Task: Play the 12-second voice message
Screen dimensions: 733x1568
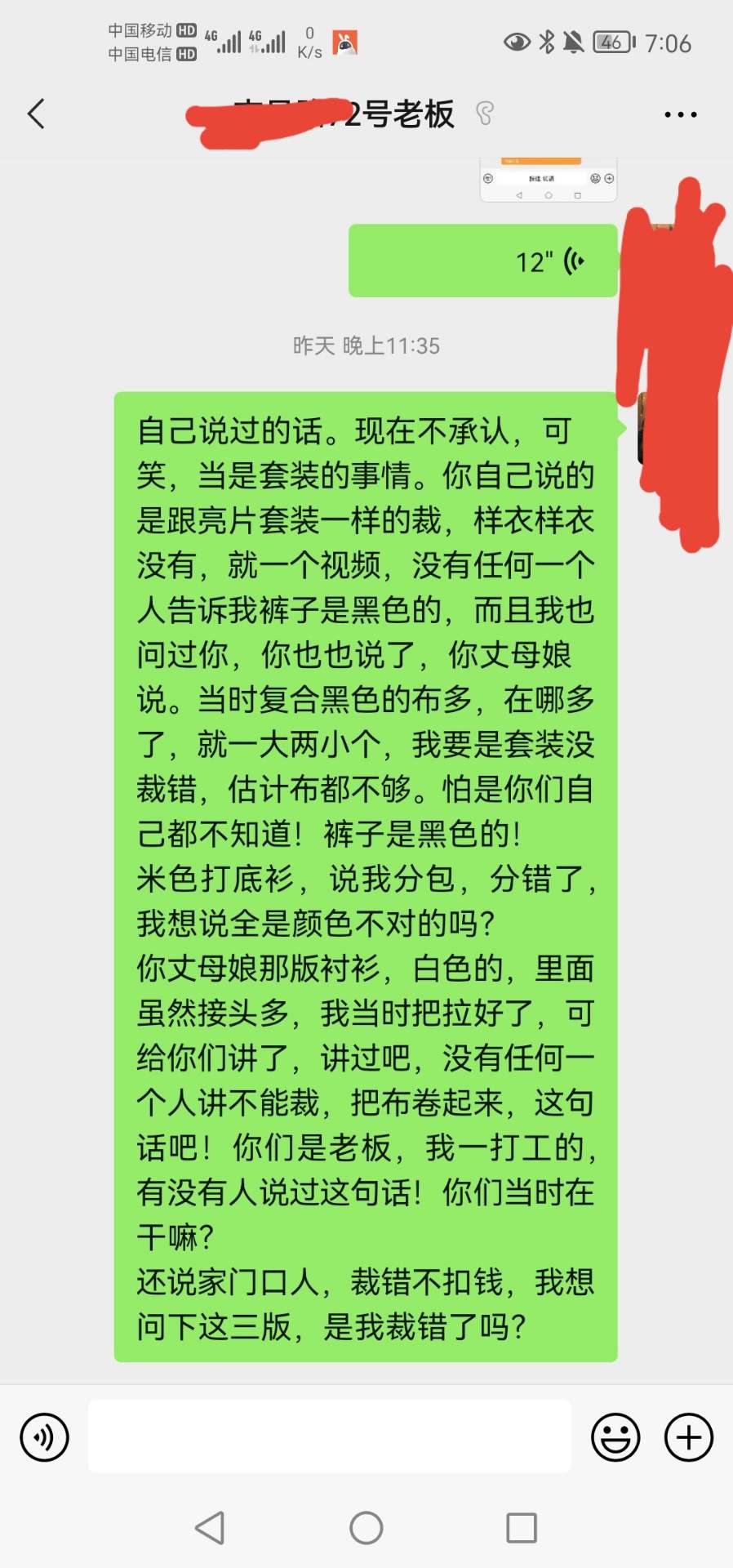Action: (x=482, y=261)
